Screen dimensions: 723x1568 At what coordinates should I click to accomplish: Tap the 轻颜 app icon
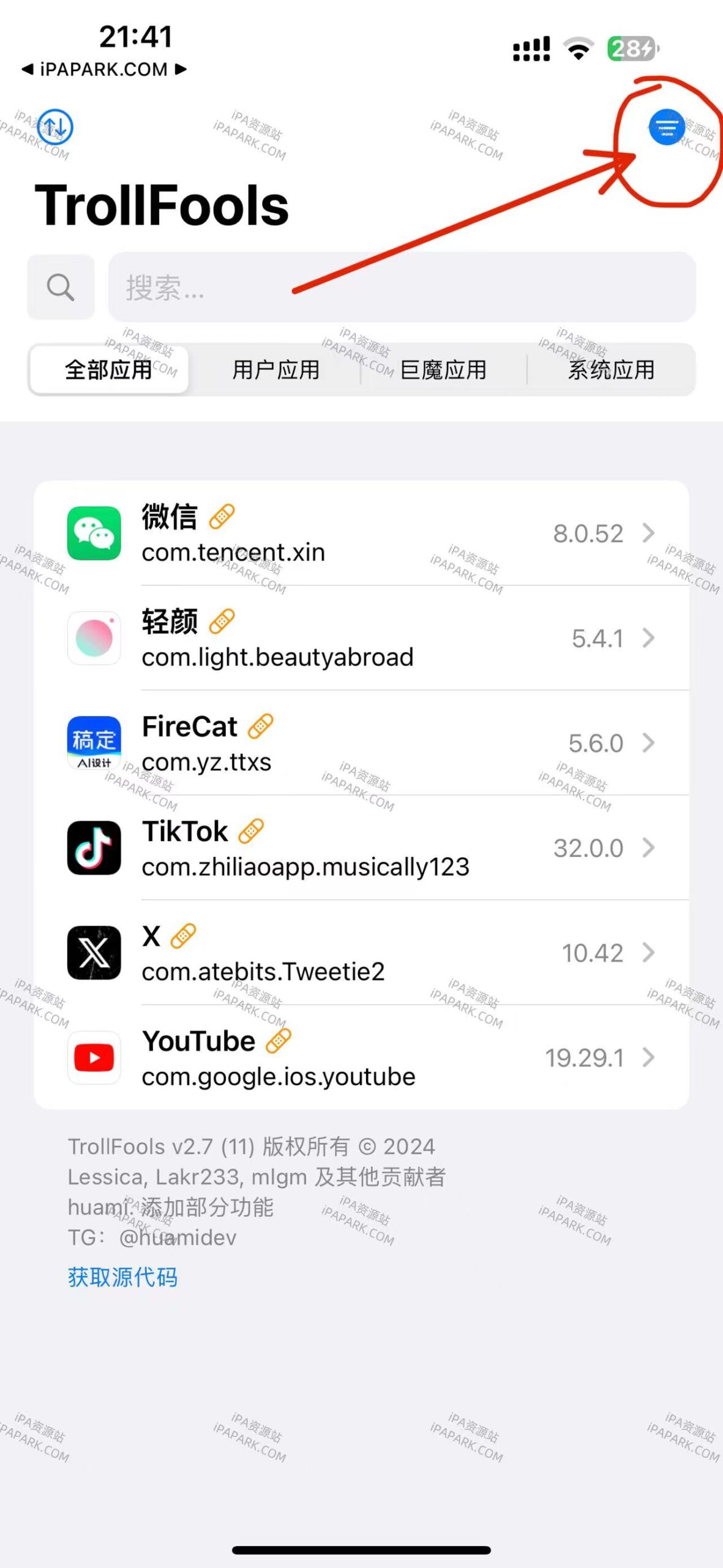pyautogui.click(x=94, y=637)
